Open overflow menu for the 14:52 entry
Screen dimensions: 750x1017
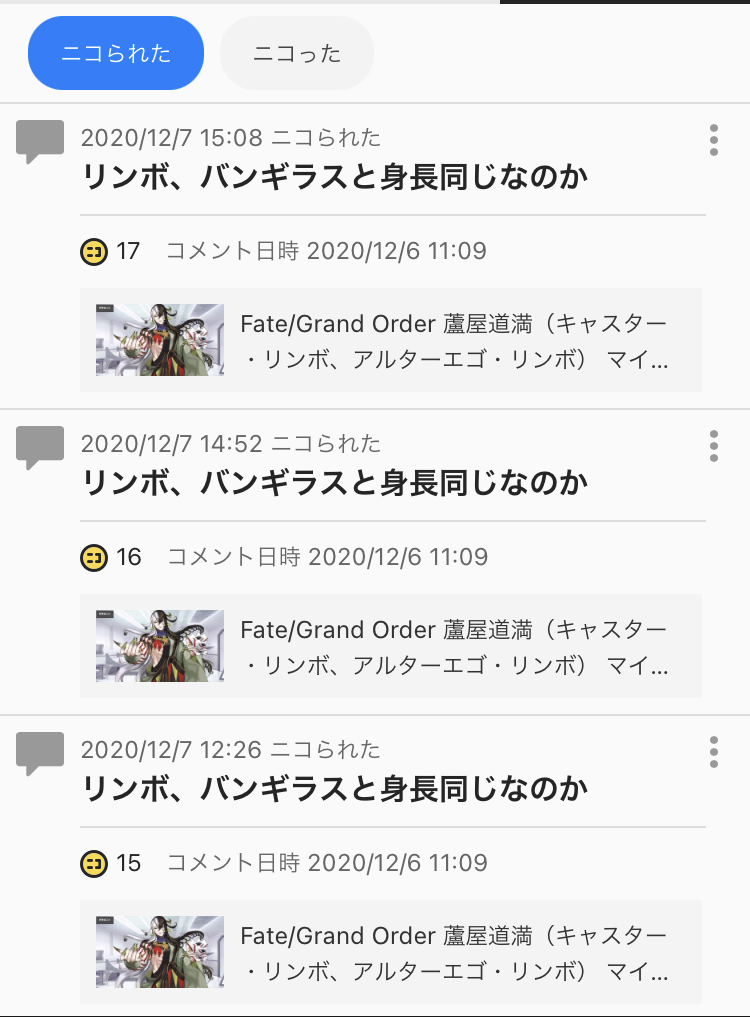coord(713,446)
